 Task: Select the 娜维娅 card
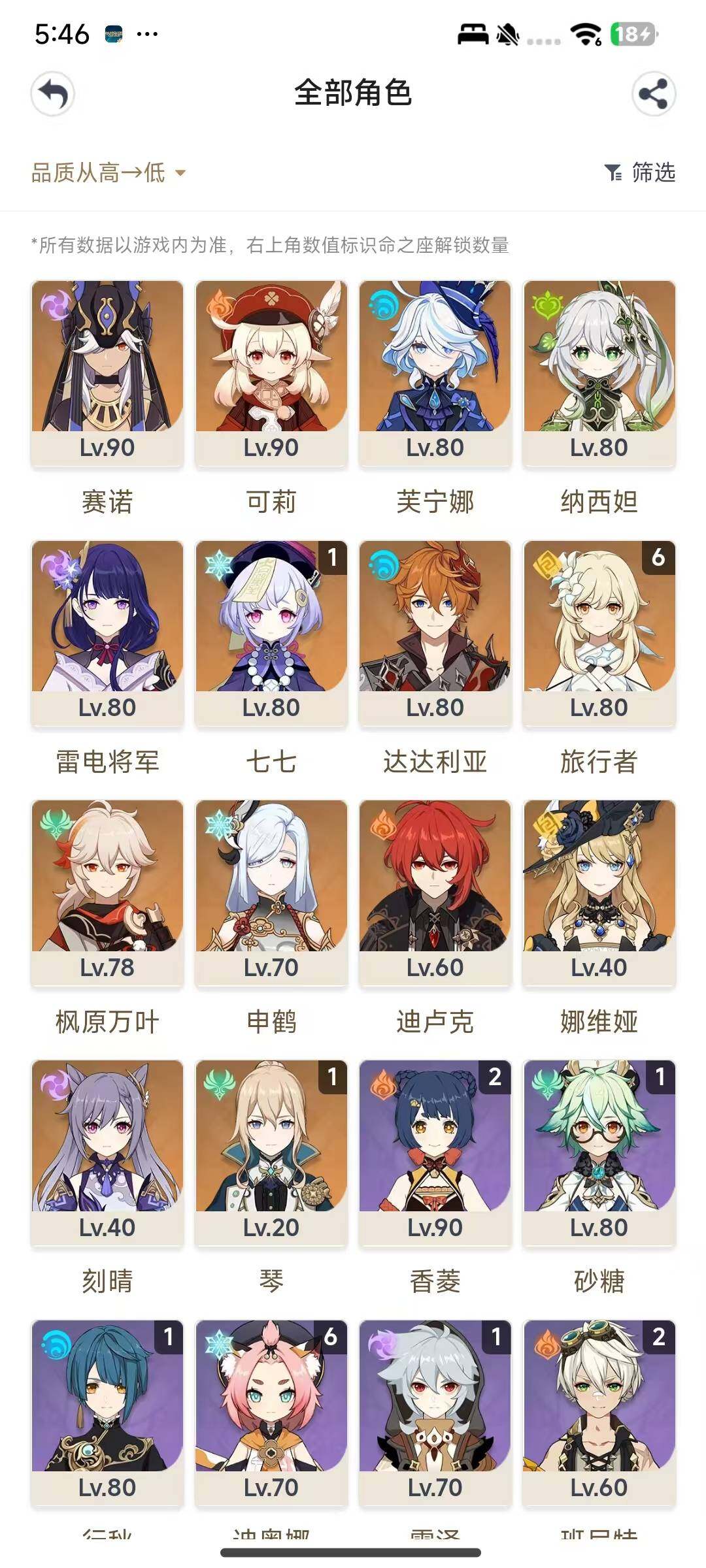(x=599, y=892)
